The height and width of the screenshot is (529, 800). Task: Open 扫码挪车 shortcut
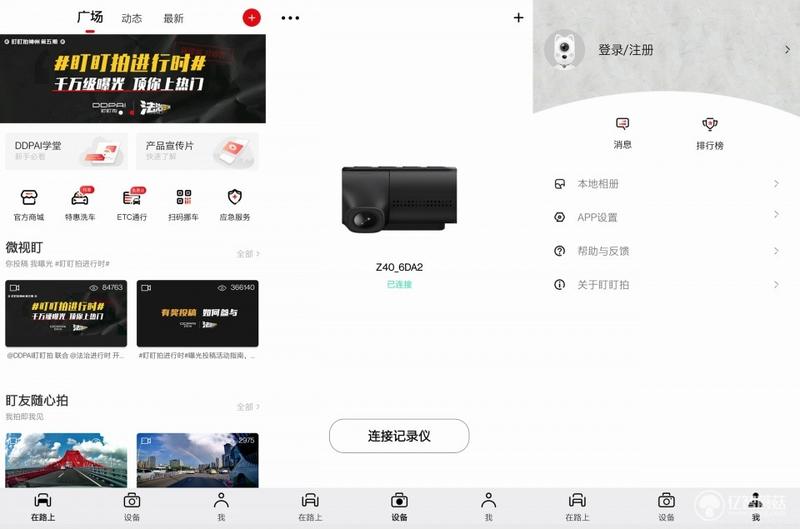(x=183, y=203)
